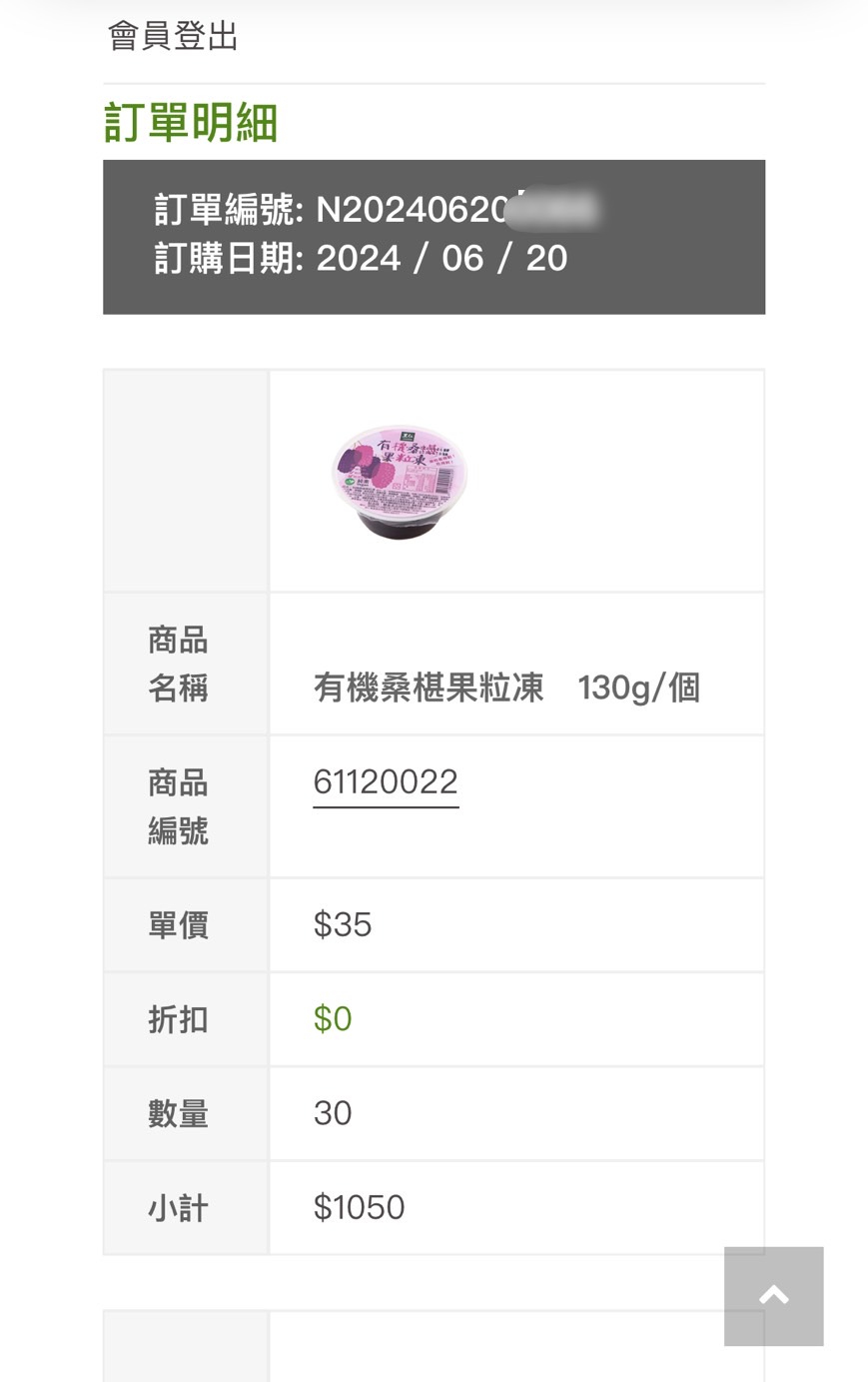The image size is (868, 1382).
Task: Tap the back-to-top arrow button
Action: coord(773,1295)
